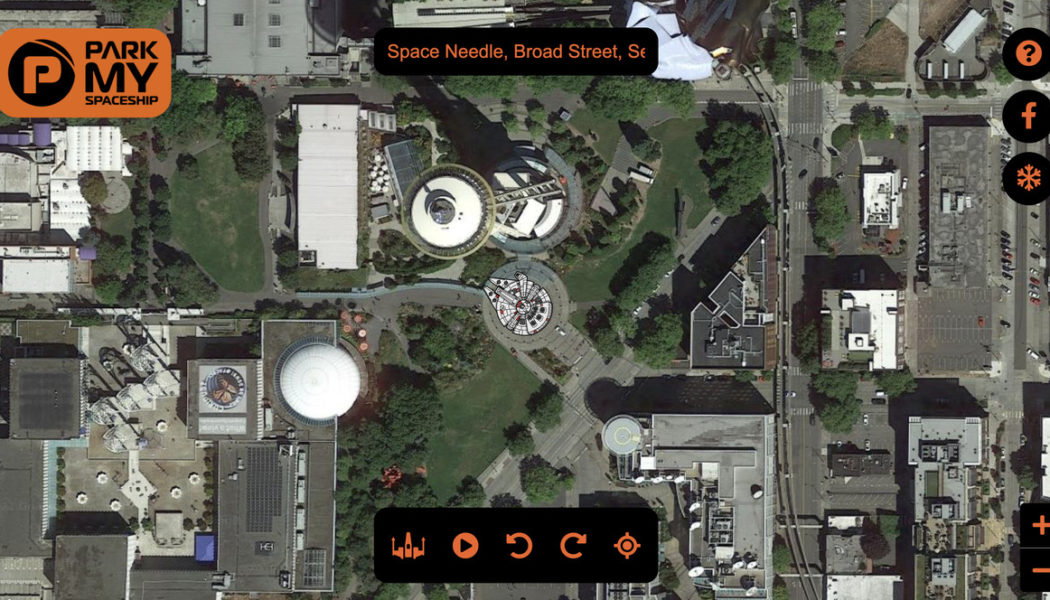
Task: Tap the snowflake icon
Action: click(x=1028, y=179)
